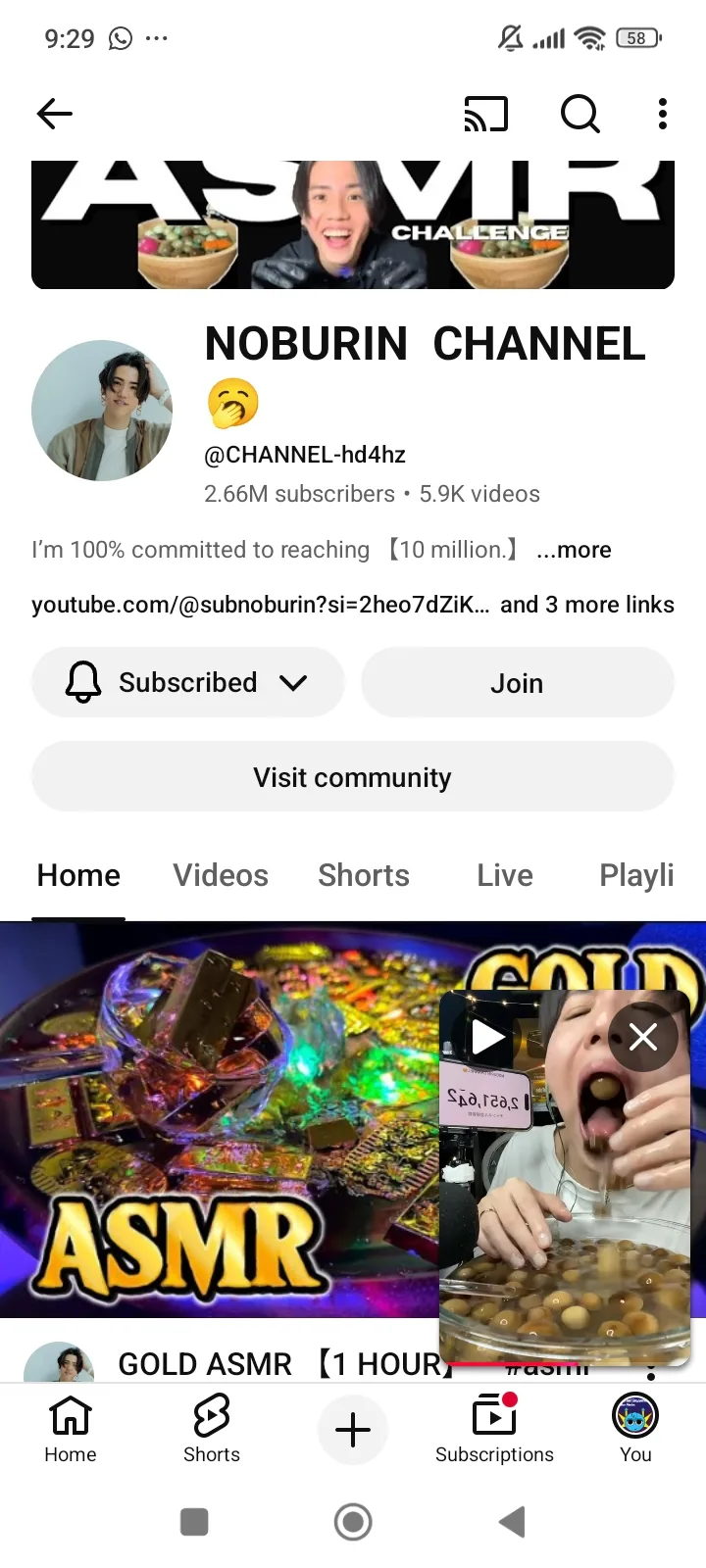This screenshot has height=1568, width=706.
Task: Open Shorts in bottom navigation
Action: tap(212, 1429)
